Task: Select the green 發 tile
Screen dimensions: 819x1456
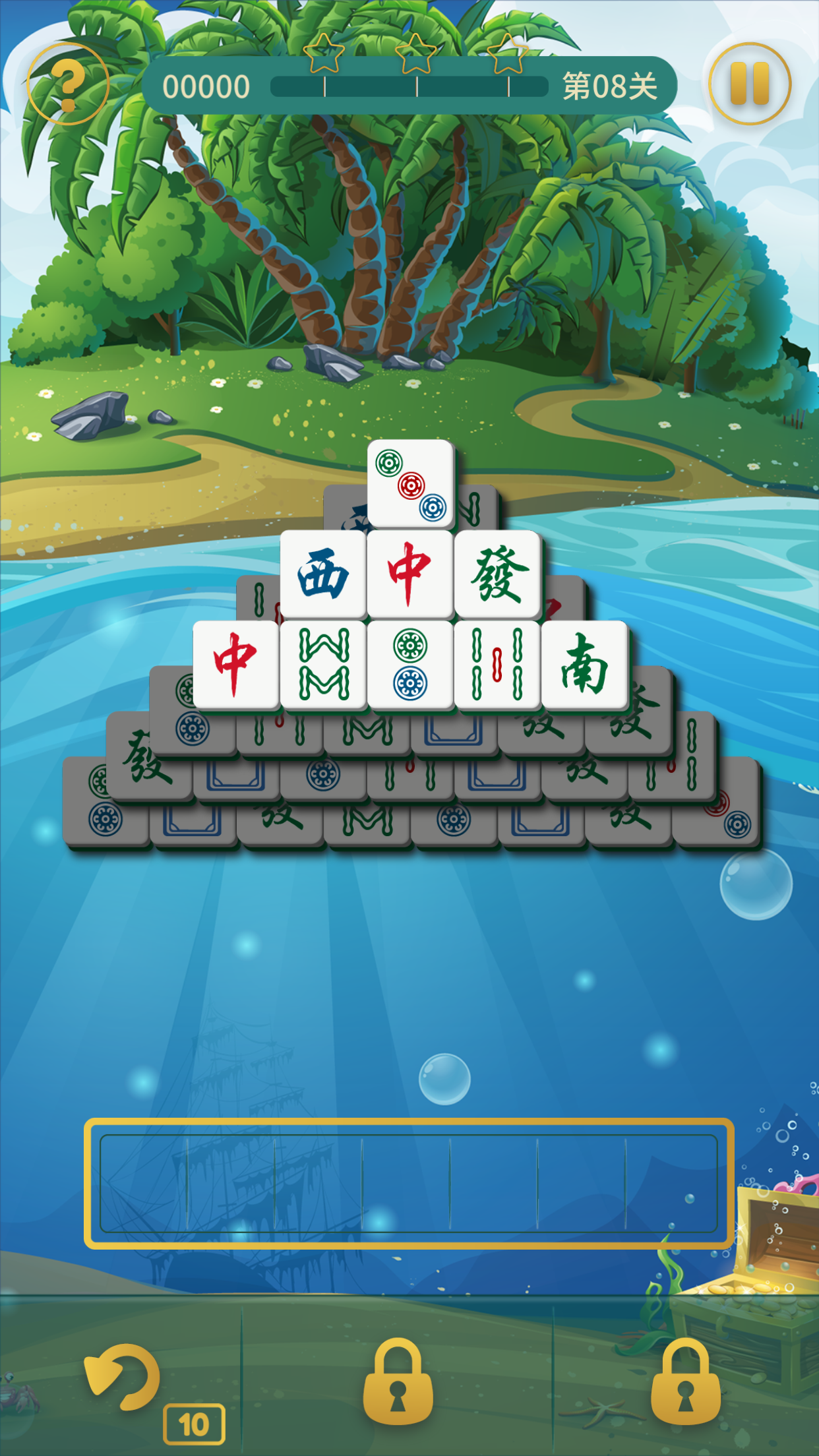Action: (497, 574)
